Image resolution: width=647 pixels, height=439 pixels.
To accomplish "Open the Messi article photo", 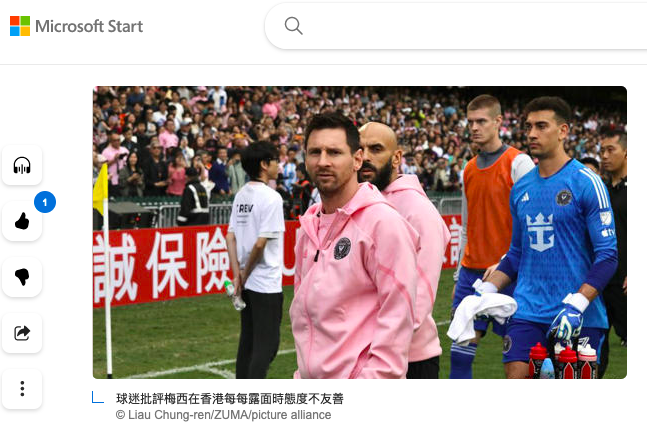I will 360,232.
